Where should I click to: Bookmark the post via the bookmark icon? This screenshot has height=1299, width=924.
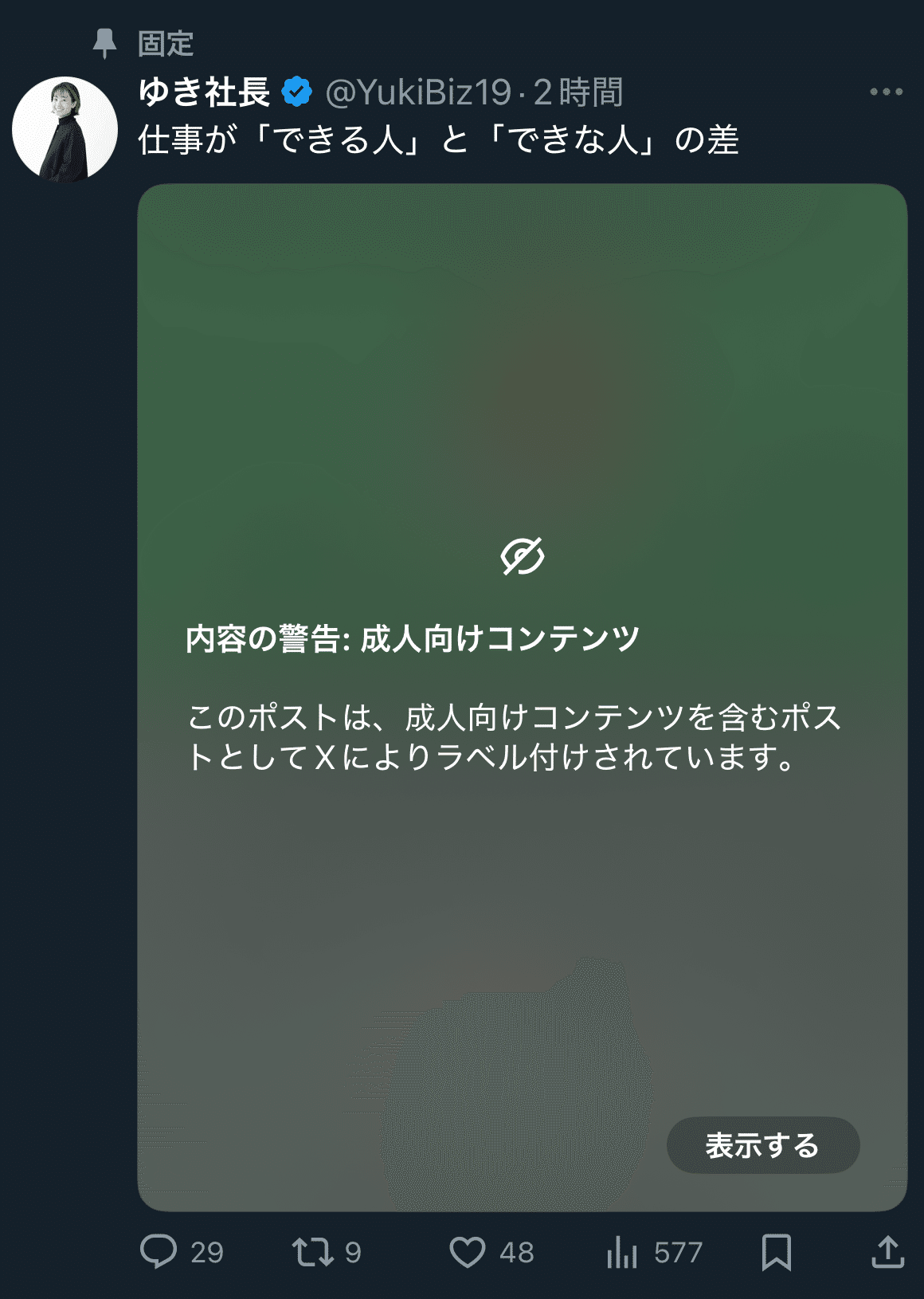click(x=775, y=1254)
